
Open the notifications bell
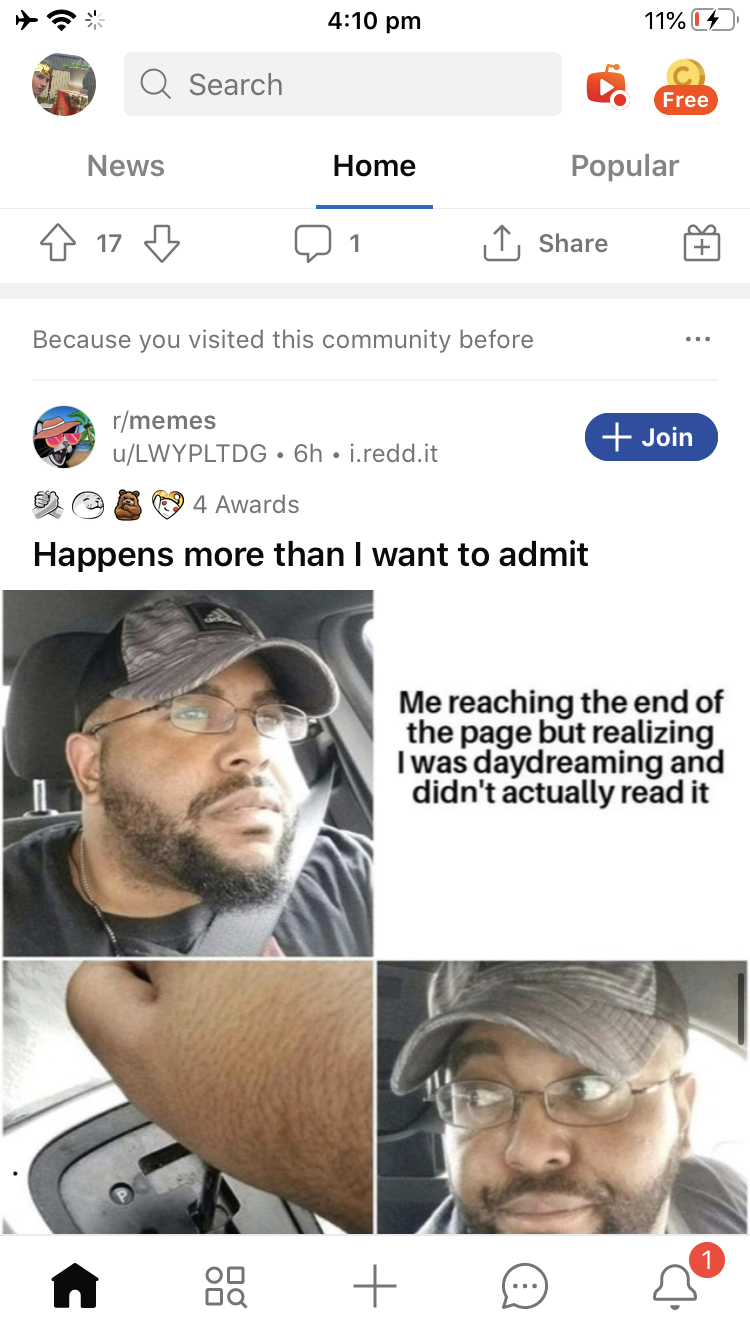[x=675, y=1286]
